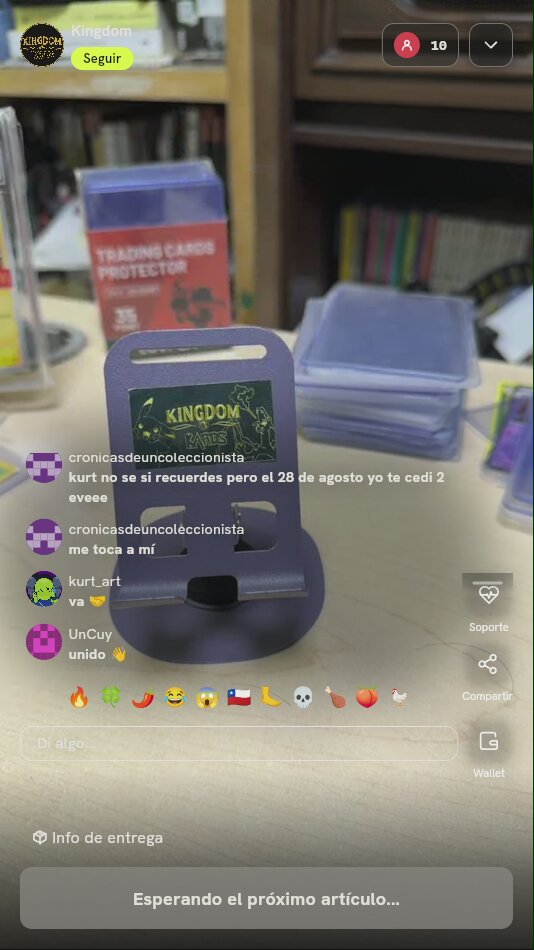Follow Kingdom with the Seguir button
The image size is (534, 950).
tap(102, 59)
